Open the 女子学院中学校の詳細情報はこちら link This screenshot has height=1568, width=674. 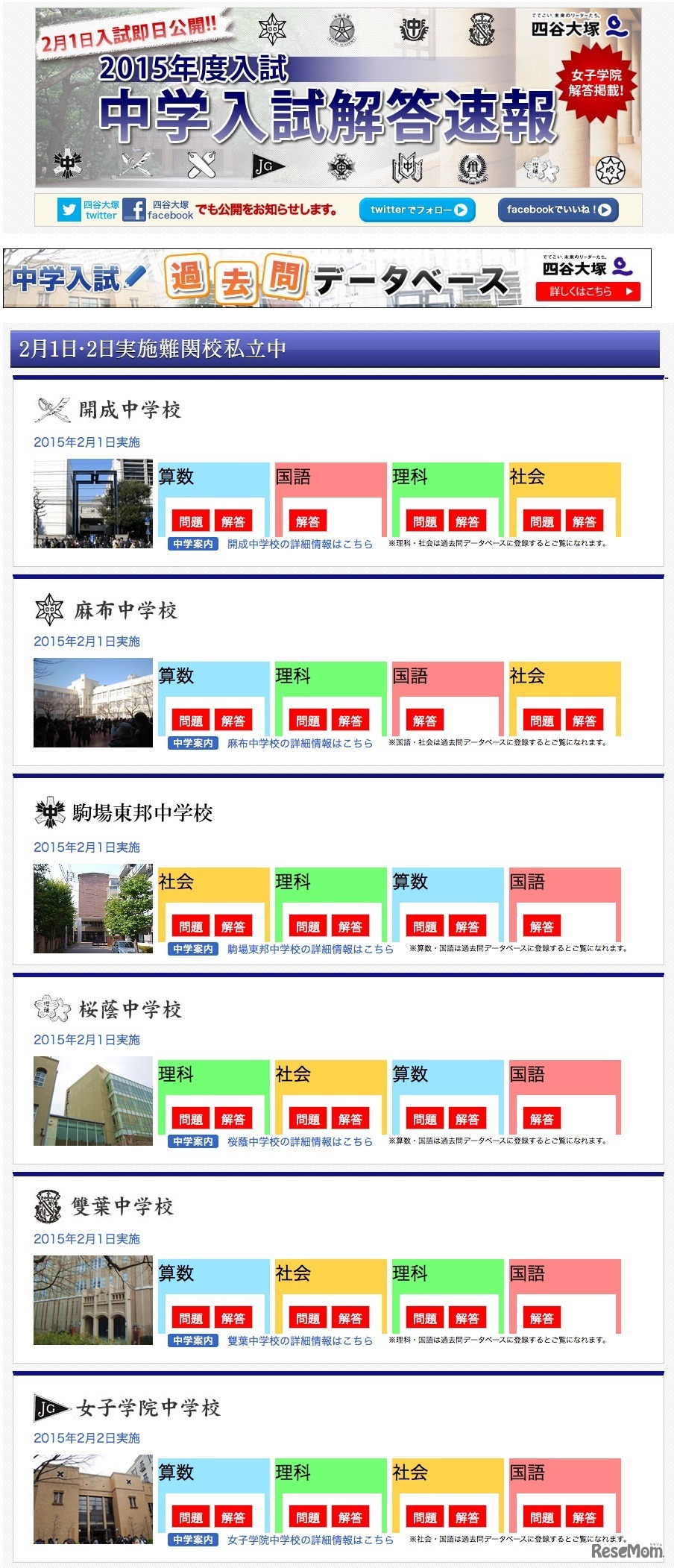coord(310,1540)
